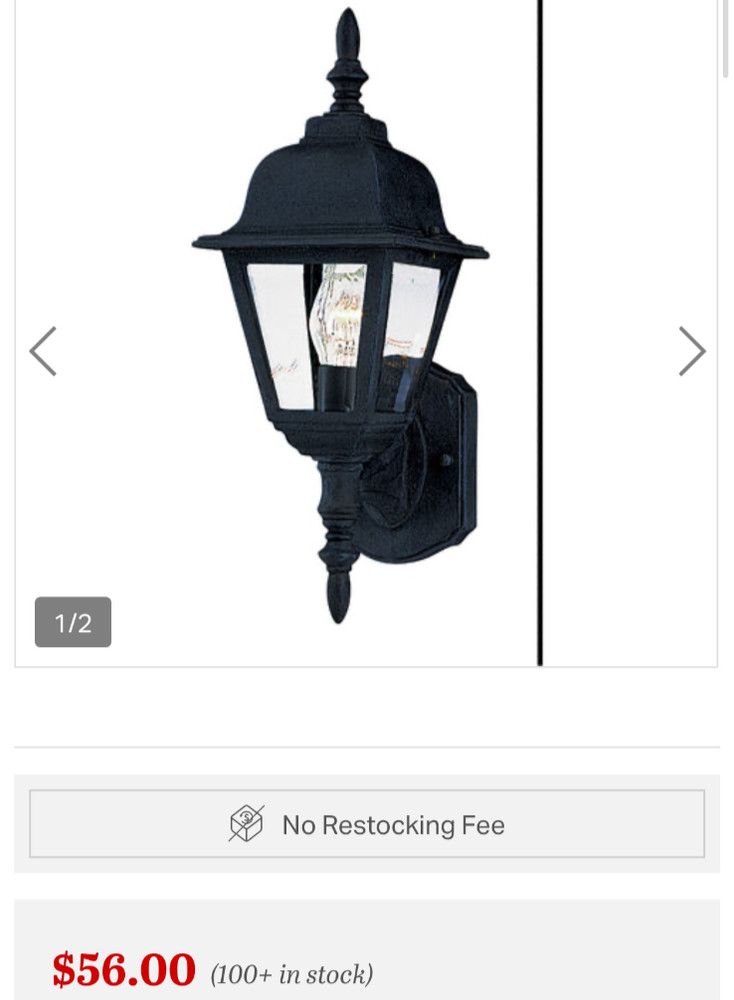Click the No Restocking Fee button
The height and width of the screenshot is (1000, 734).
tap(366, 824)
